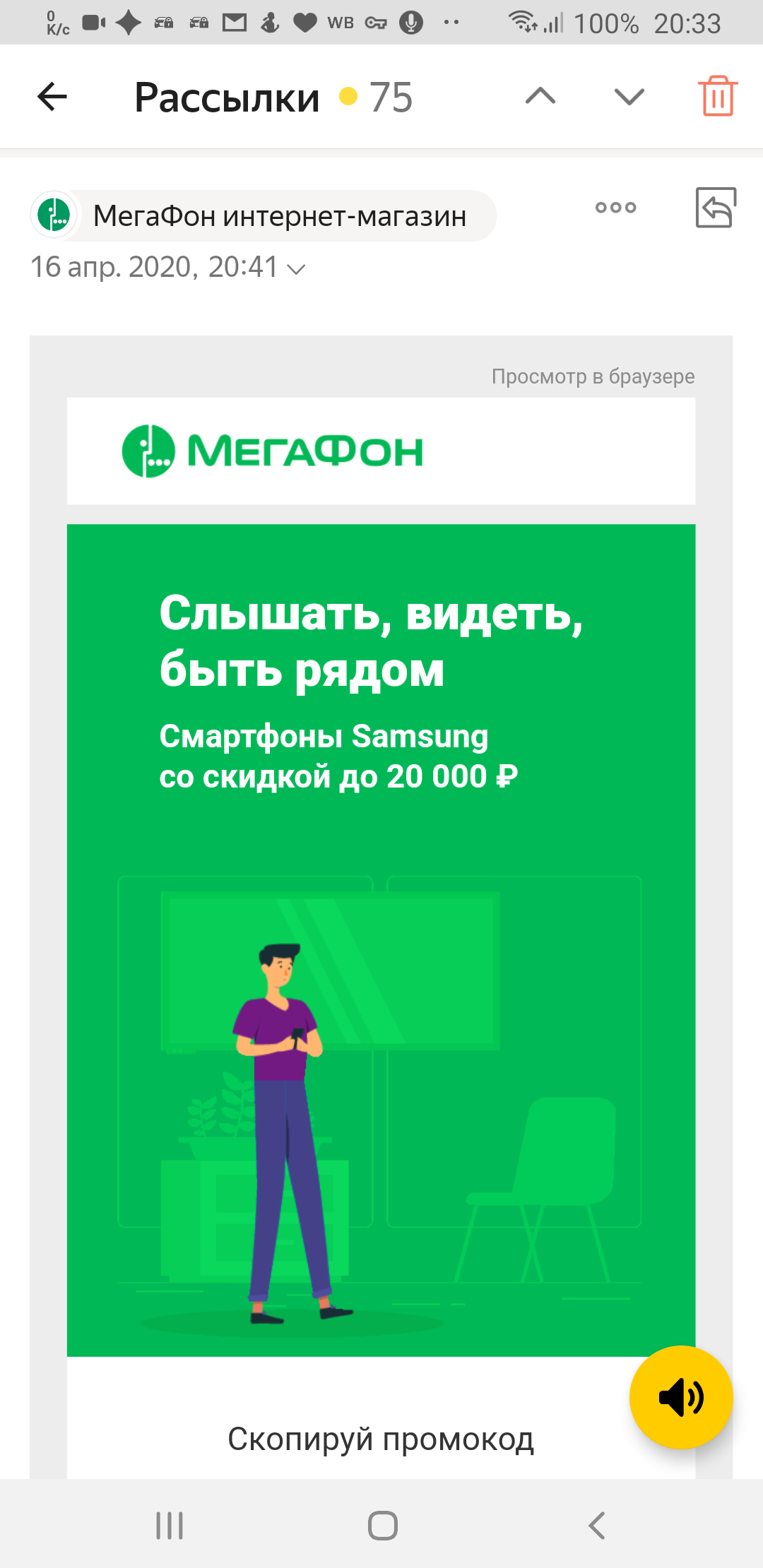Reply to this email
This screenshot has width=763, height=1568.
point(716,208)
